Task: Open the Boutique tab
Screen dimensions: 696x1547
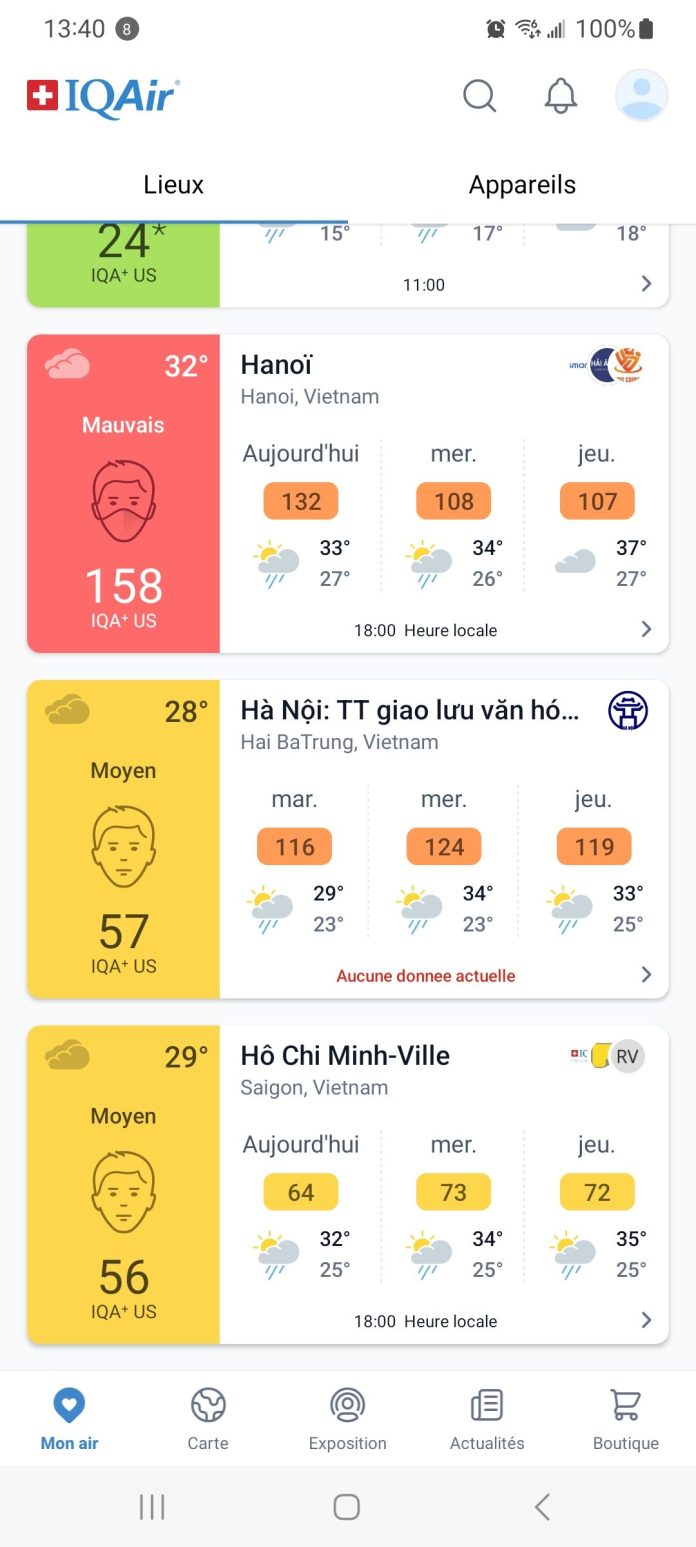Action: (x=626, y=1419)
